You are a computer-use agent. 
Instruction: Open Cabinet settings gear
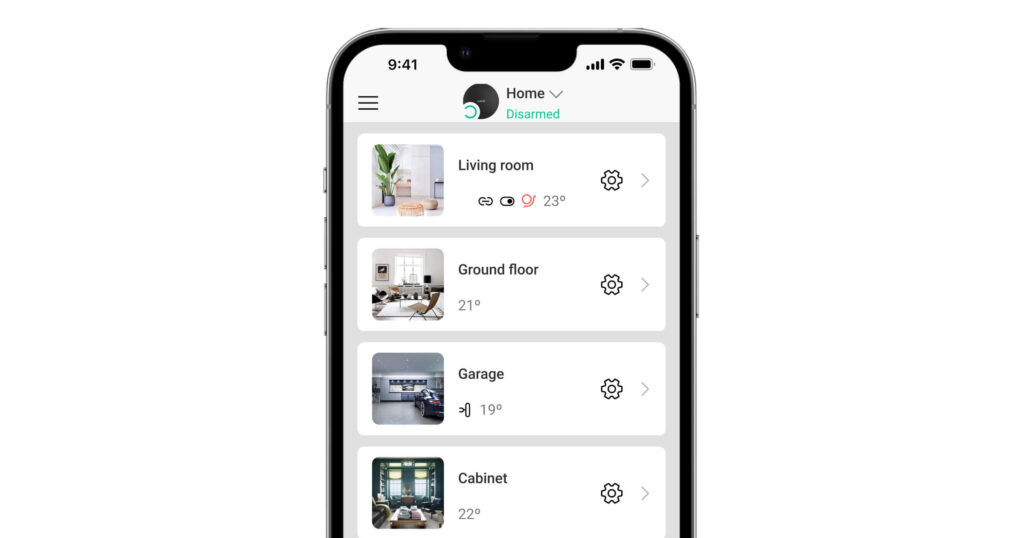611,493
